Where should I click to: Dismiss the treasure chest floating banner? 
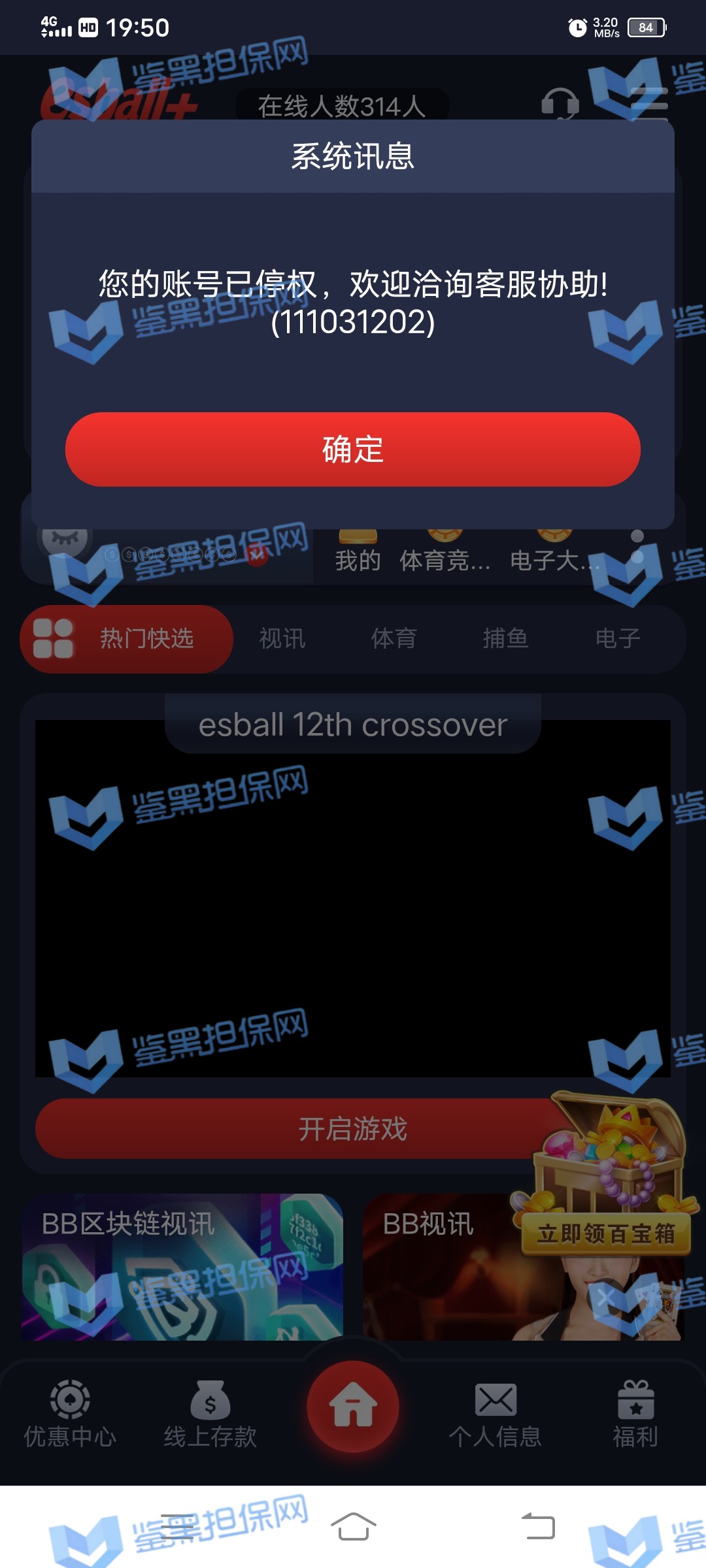point(605,1298)
